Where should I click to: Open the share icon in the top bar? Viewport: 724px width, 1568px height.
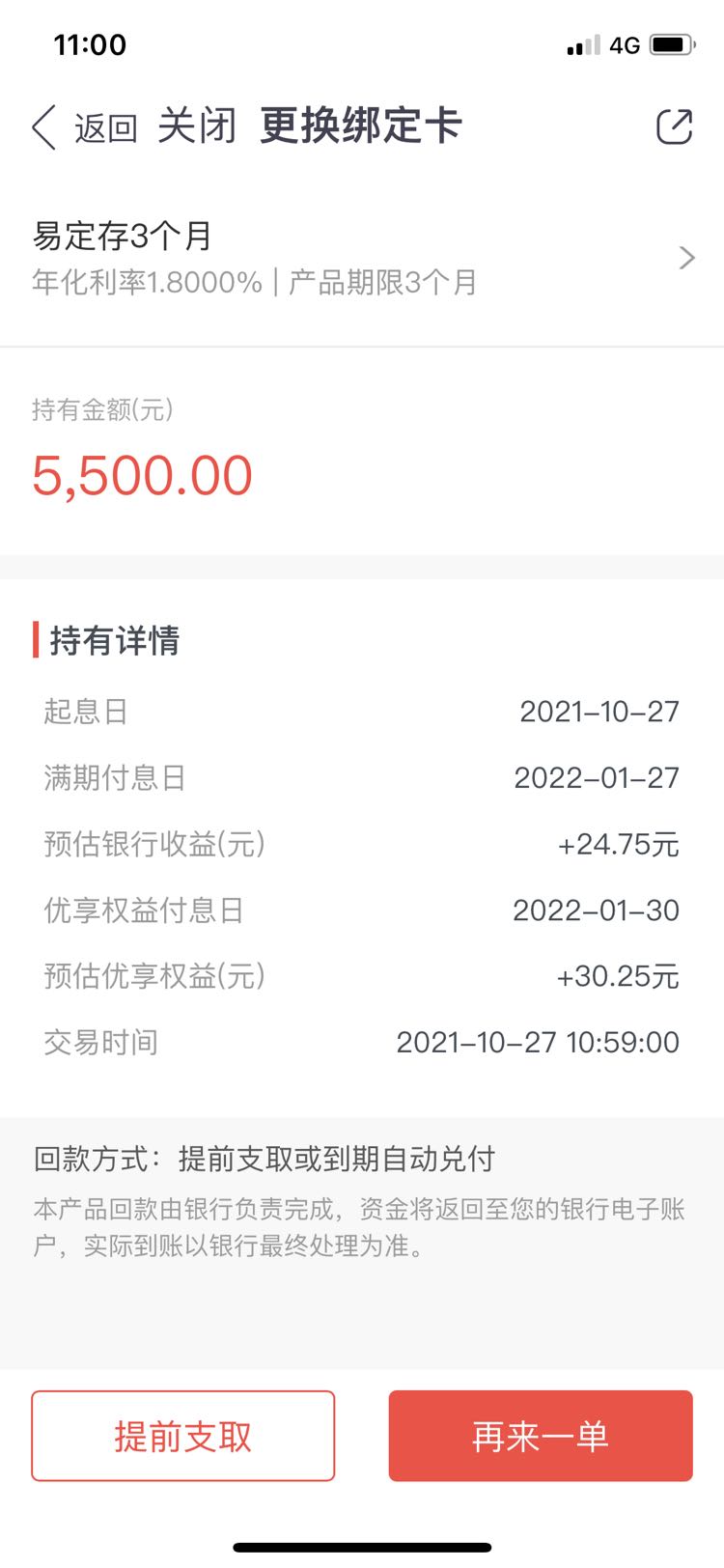(x=675, y=126)
